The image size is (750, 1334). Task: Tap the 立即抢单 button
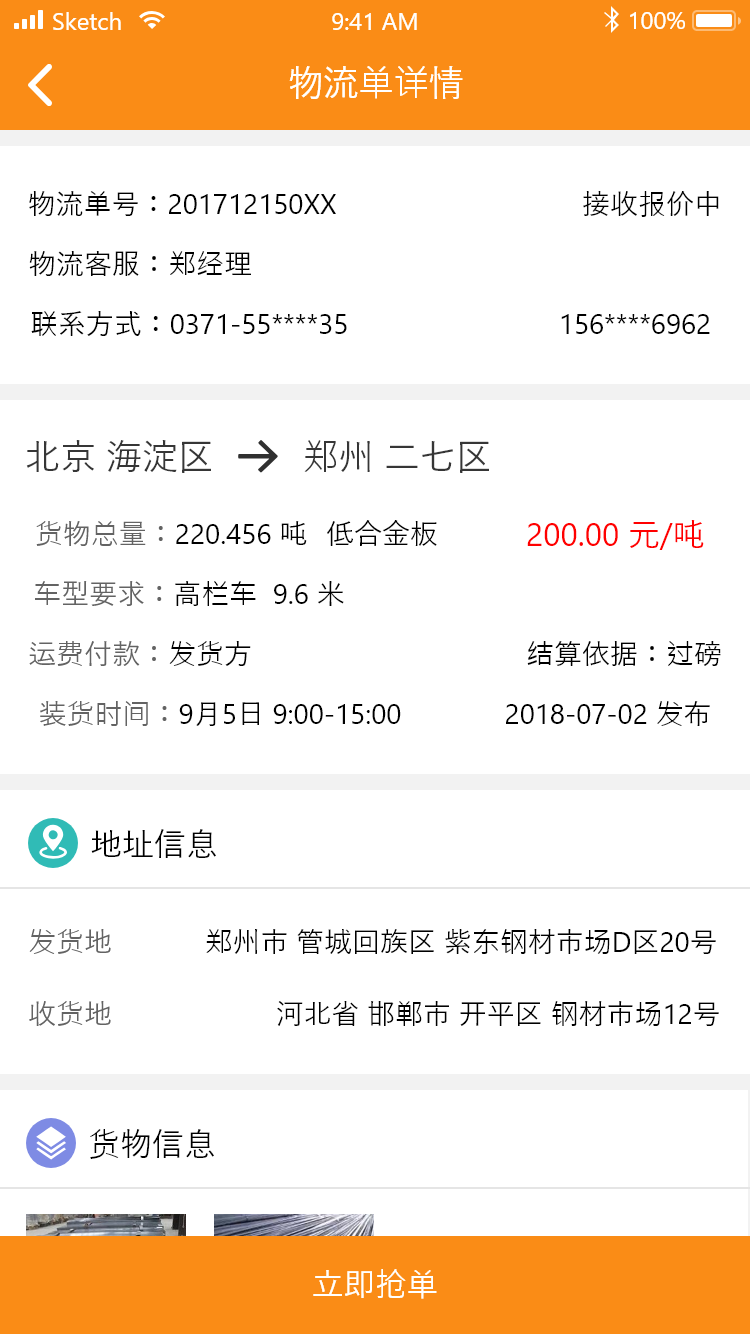(375, 1285)
